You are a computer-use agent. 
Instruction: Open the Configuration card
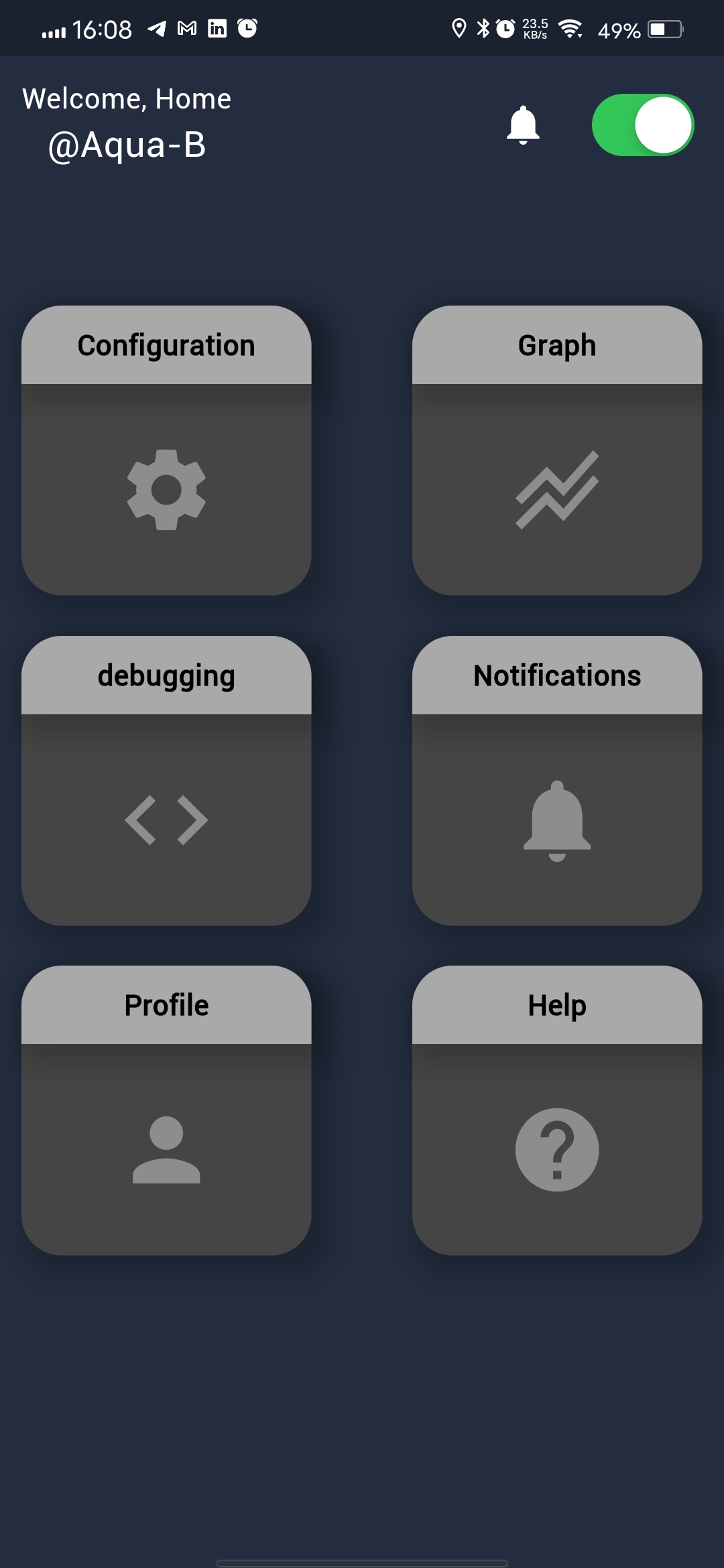[x=166, y=450]
